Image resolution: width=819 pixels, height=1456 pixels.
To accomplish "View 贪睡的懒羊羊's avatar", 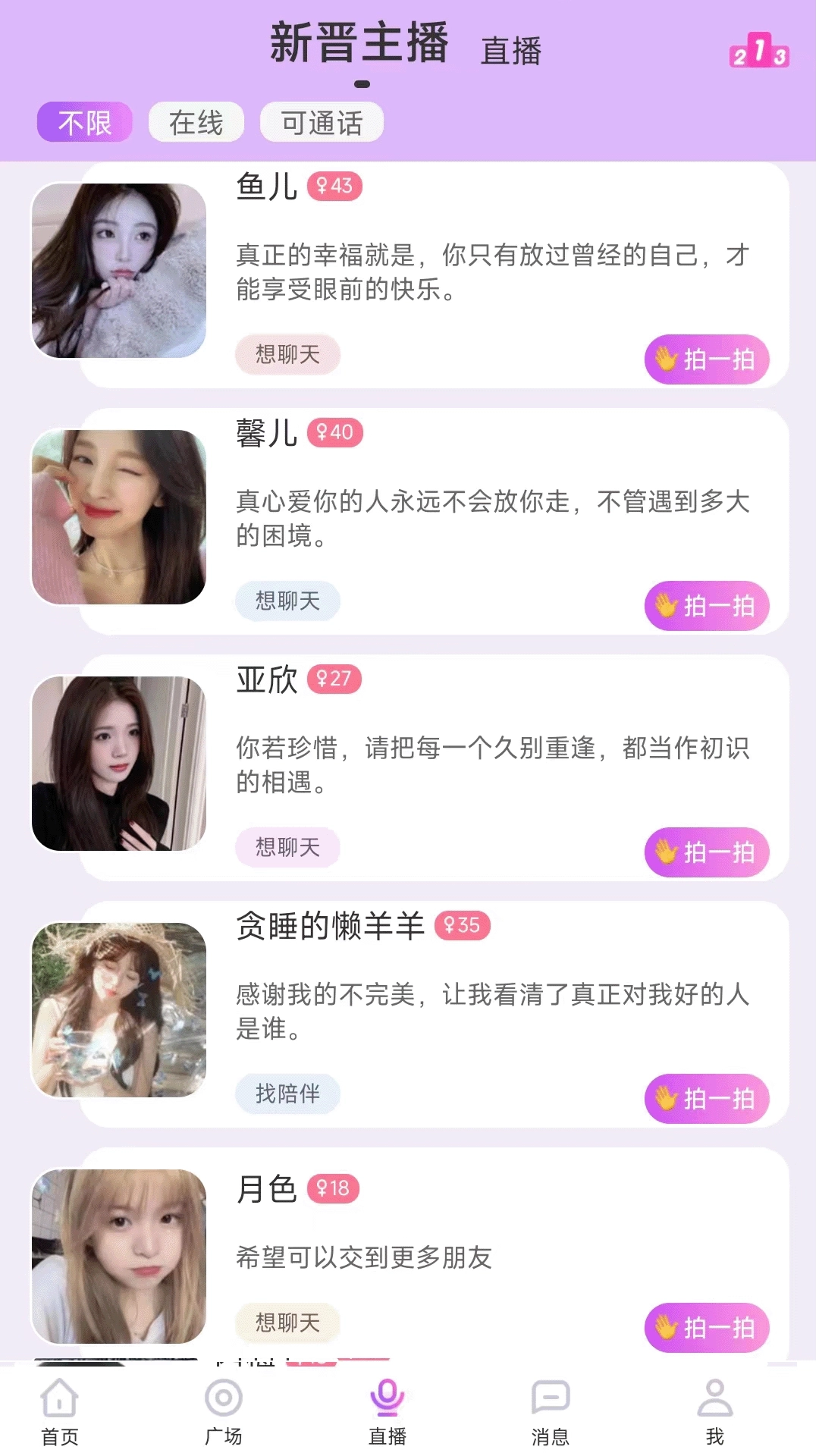I will coord(119,1010).
